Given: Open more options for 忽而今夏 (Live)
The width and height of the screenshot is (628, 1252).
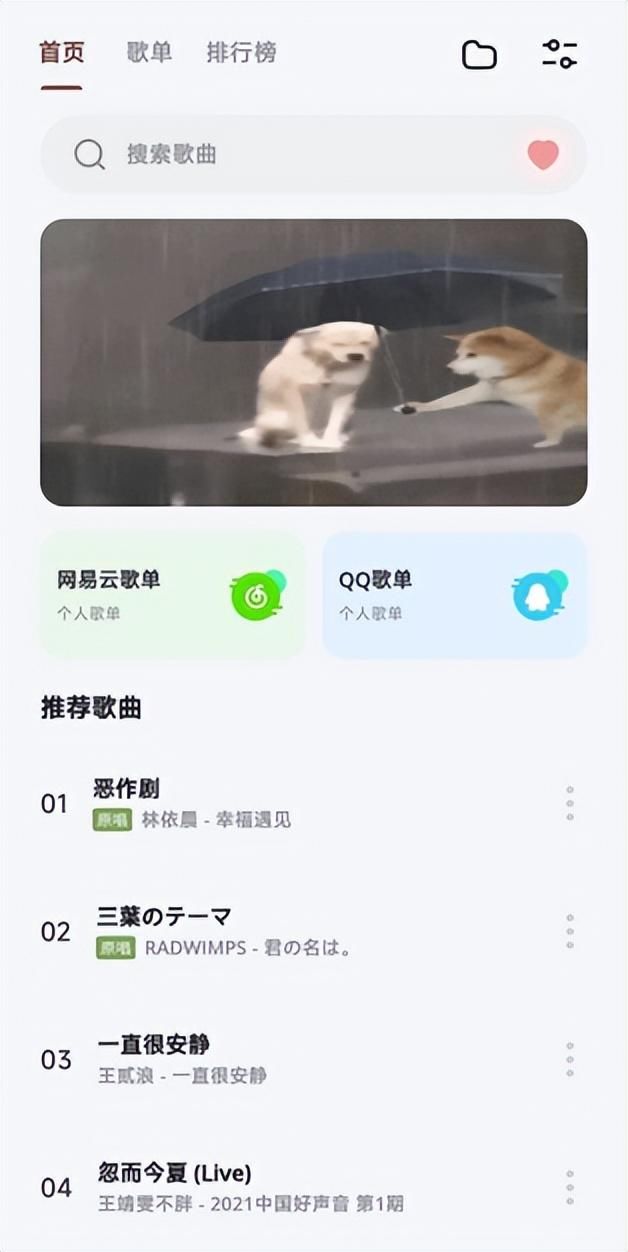Looking at the screenshot, I should pyautogui.click(x=570, y=1187).
